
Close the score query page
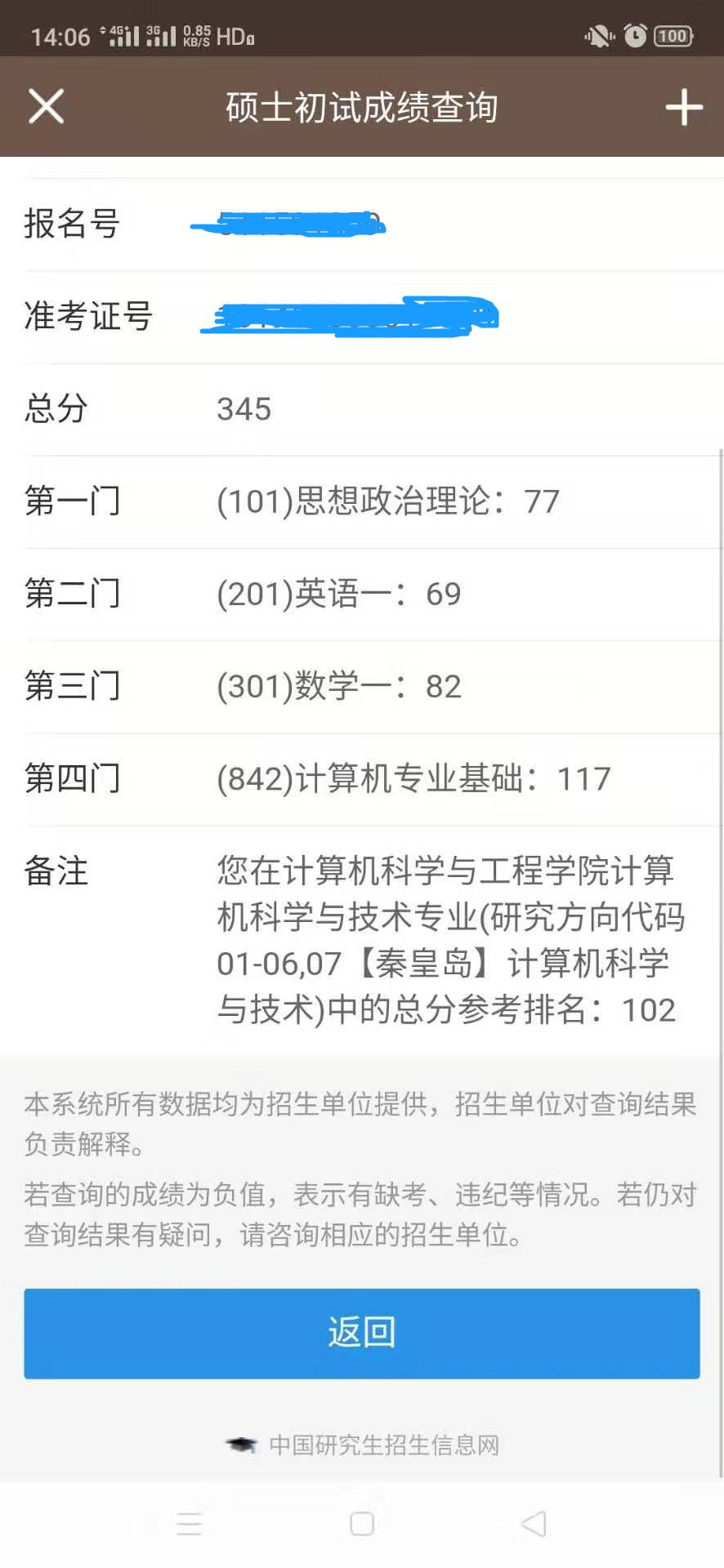46,106
